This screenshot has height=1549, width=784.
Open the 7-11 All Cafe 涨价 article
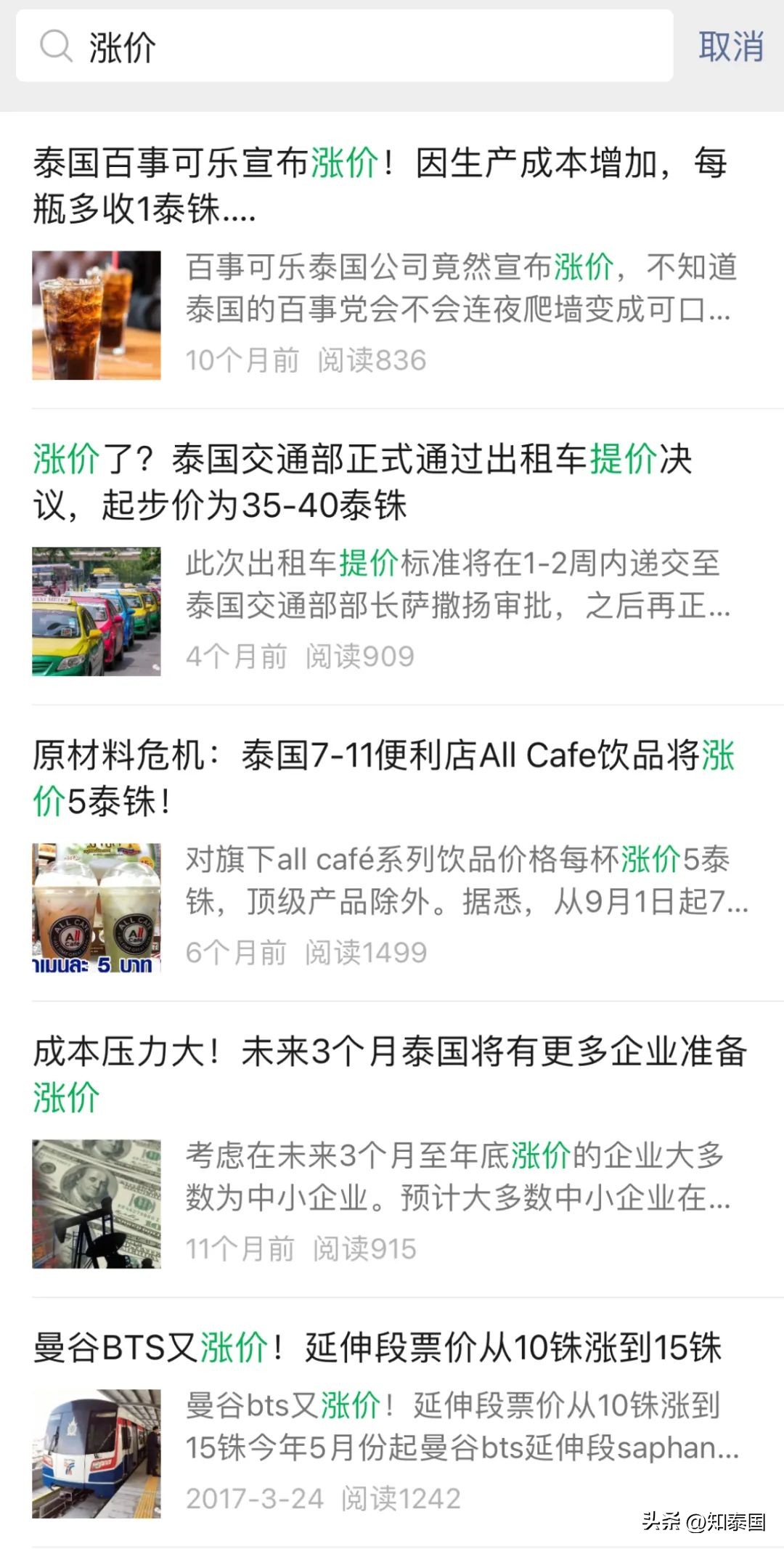click(x=363, y=773)
